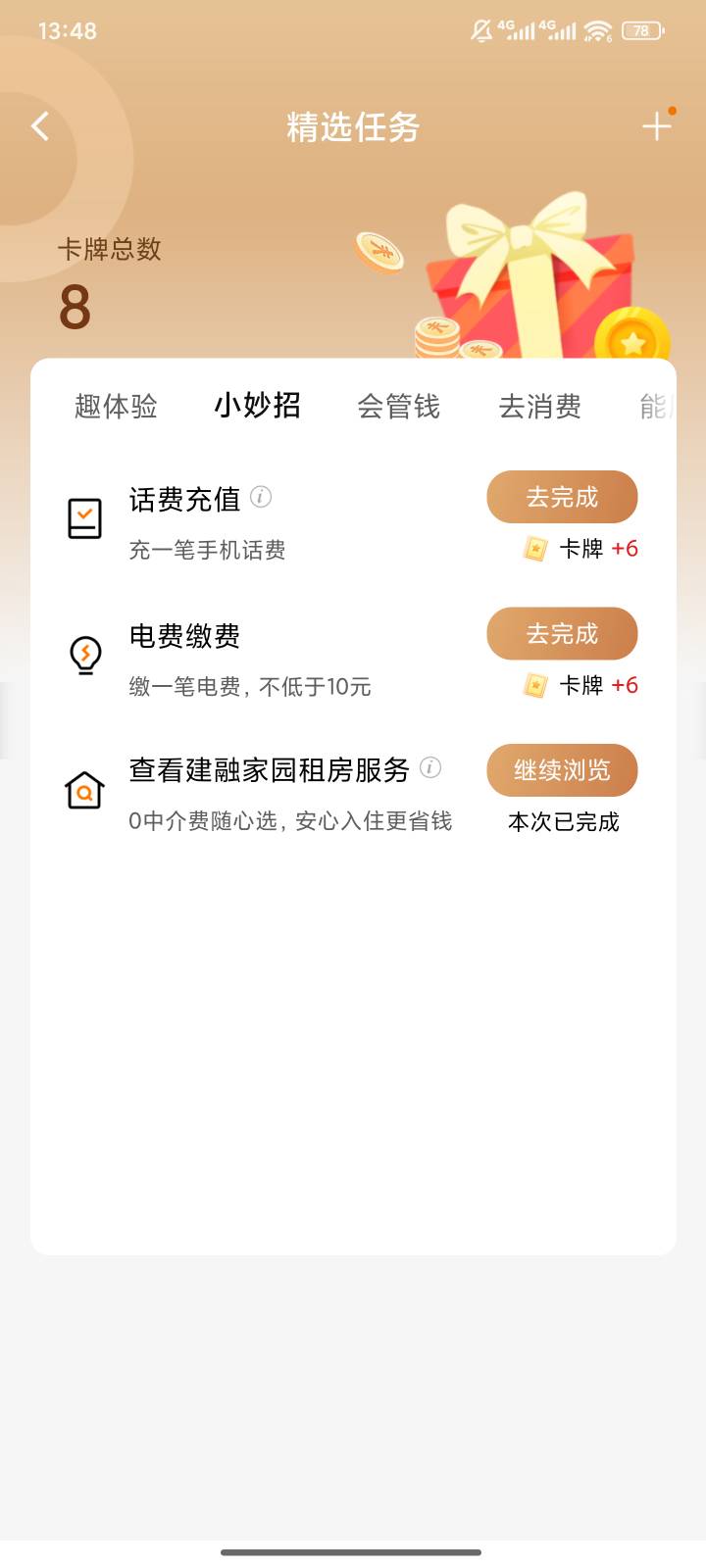Show info for 话费充值 task

click(x=261, y=497)
